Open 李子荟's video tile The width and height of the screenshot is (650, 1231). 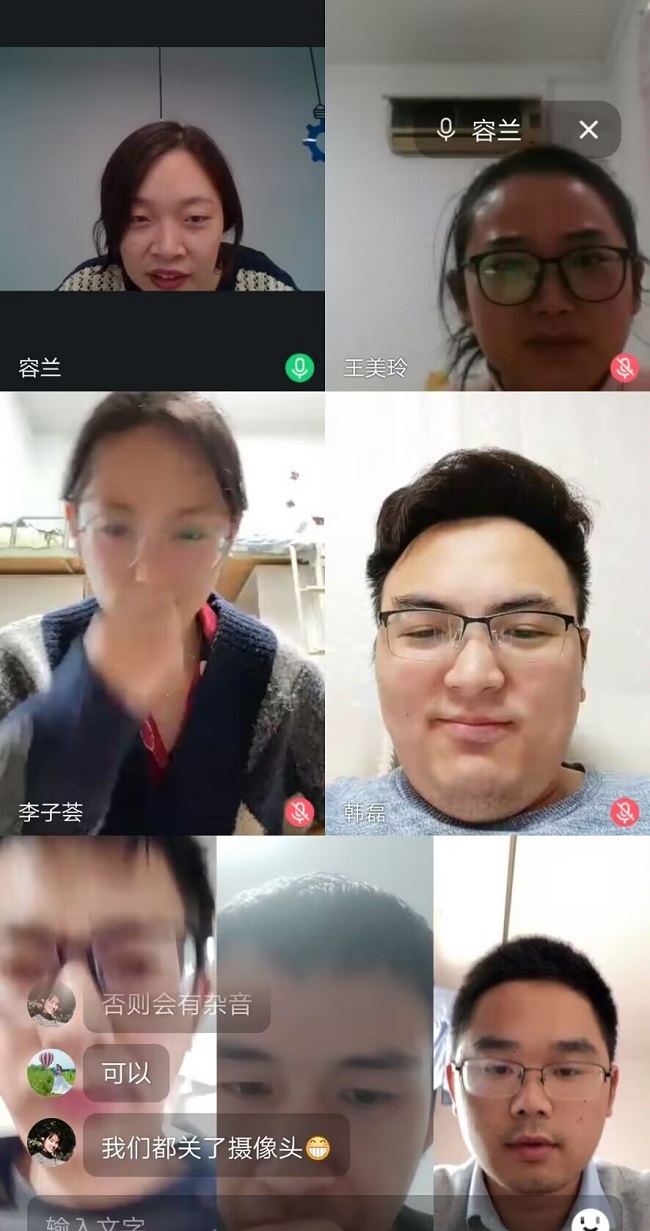(x=162, y=612)
